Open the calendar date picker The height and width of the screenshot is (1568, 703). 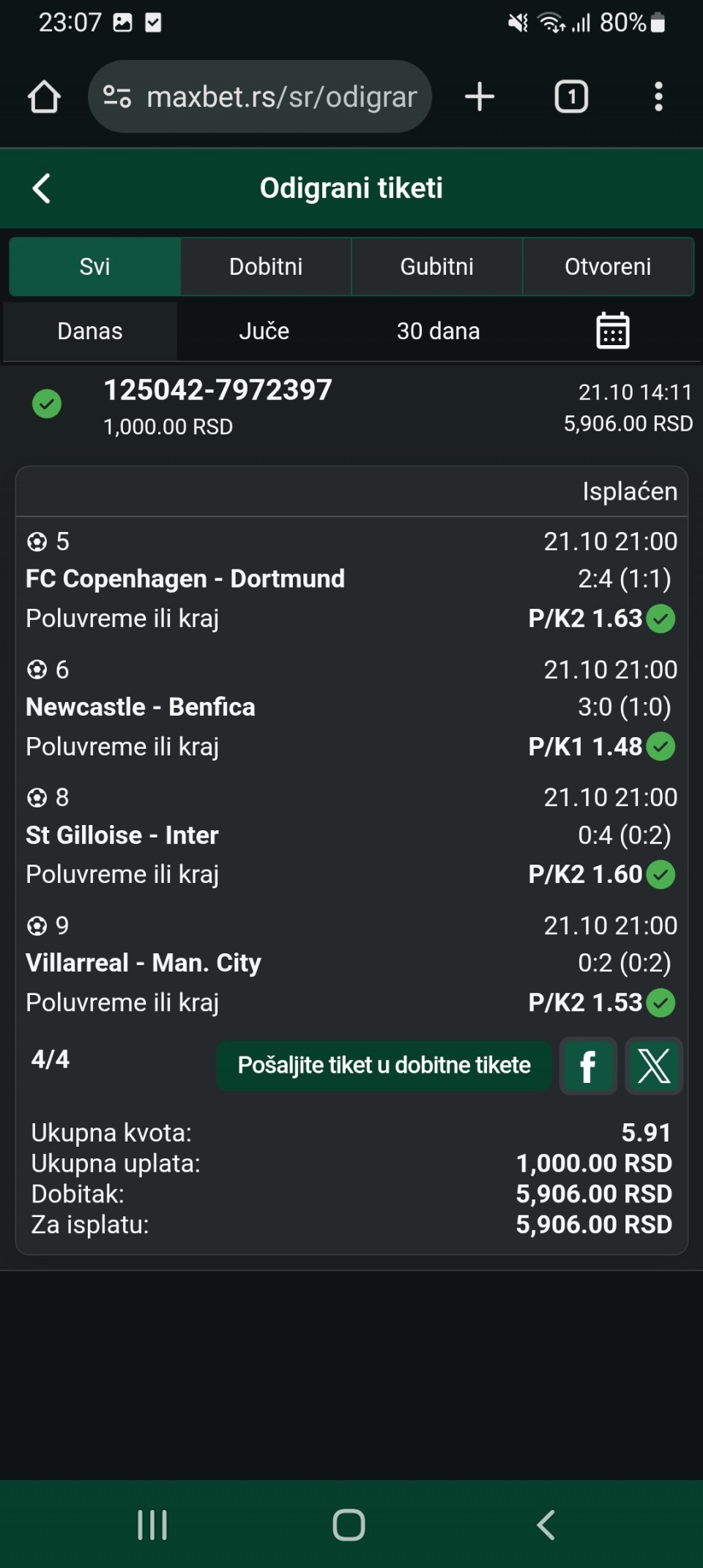(612, 331)
